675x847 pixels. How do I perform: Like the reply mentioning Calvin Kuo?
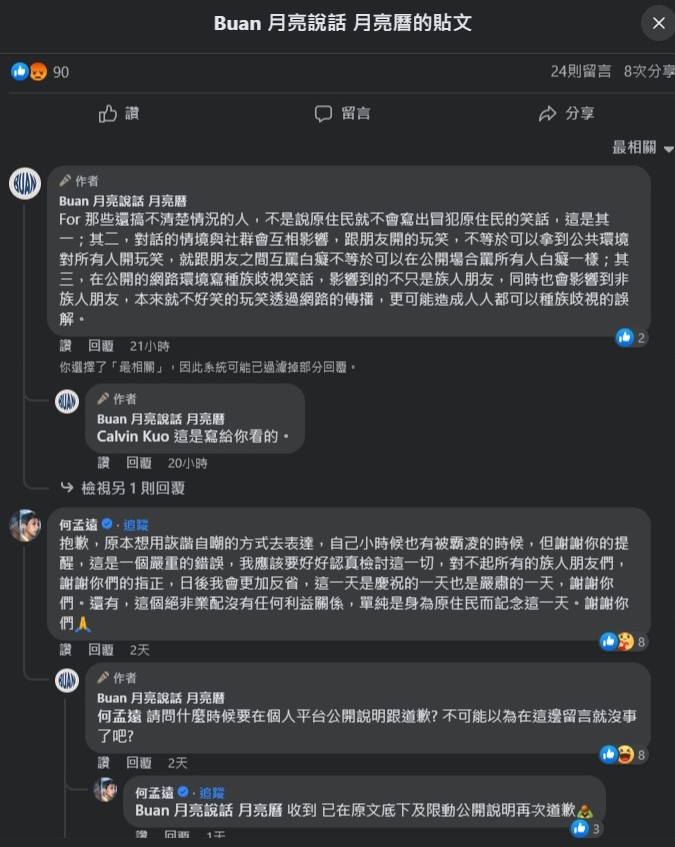tap(103, 463)
